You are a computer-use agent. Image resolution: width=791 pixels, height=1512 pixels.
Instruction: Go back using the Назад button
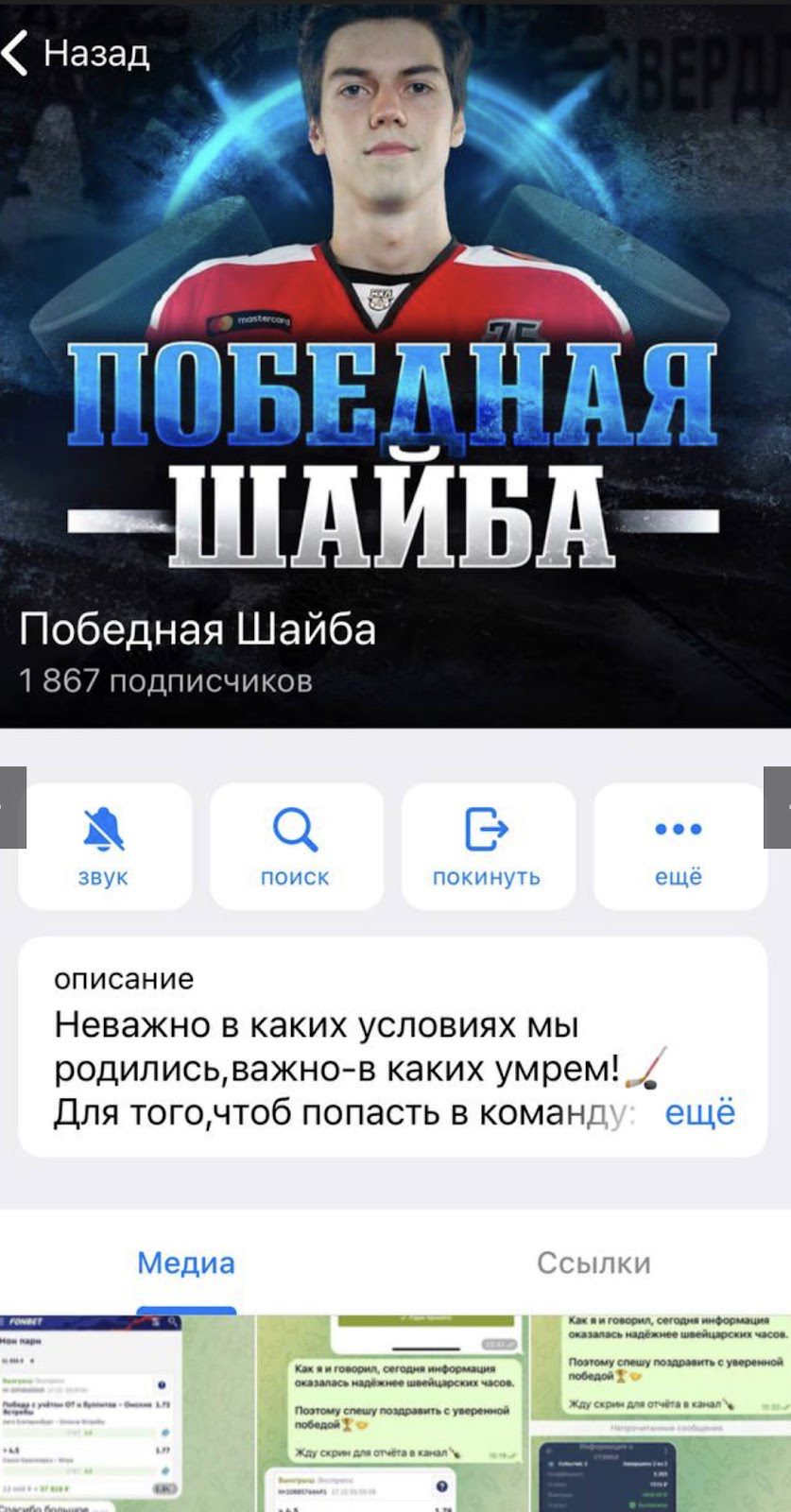point(76,53)
